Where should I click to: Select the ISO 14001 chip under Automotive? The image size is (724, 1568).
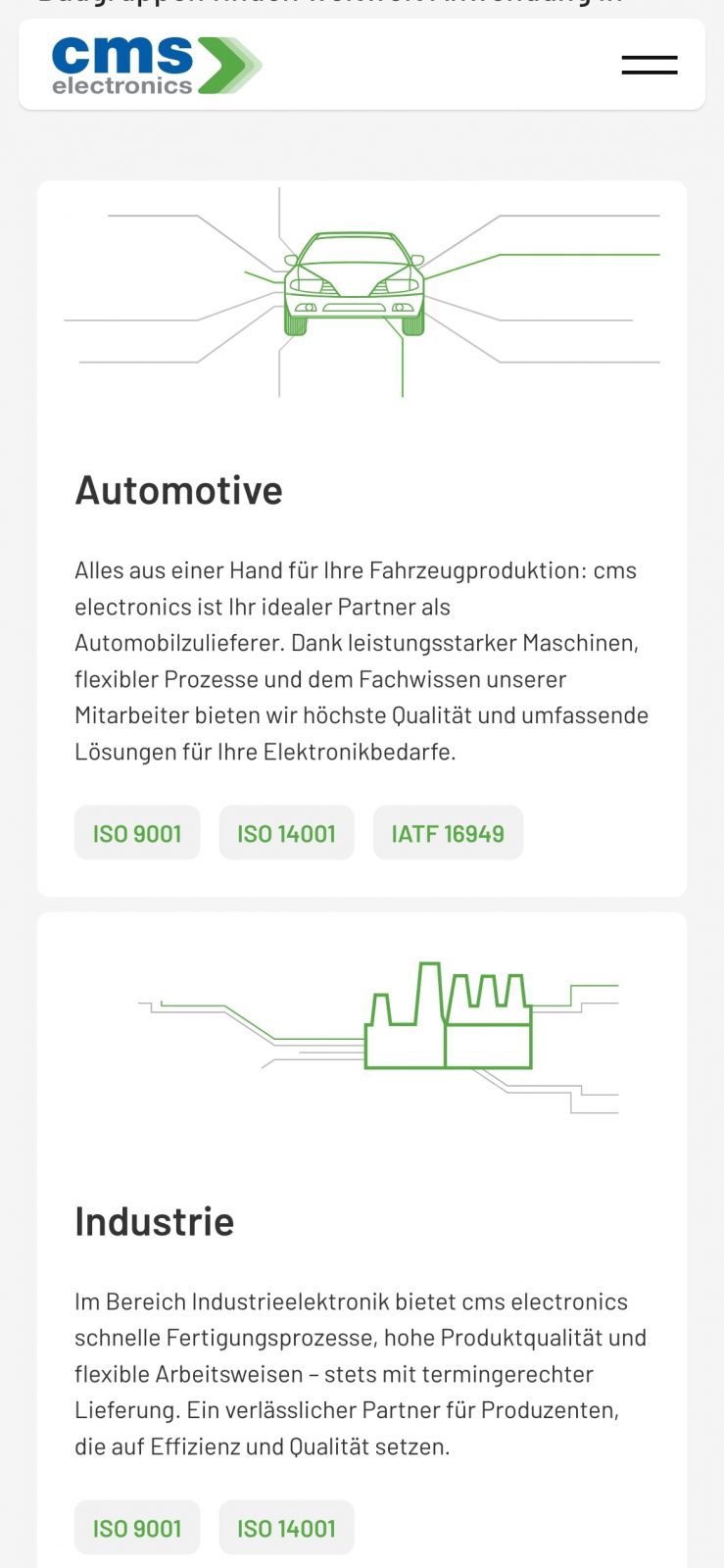coord(286,834)
